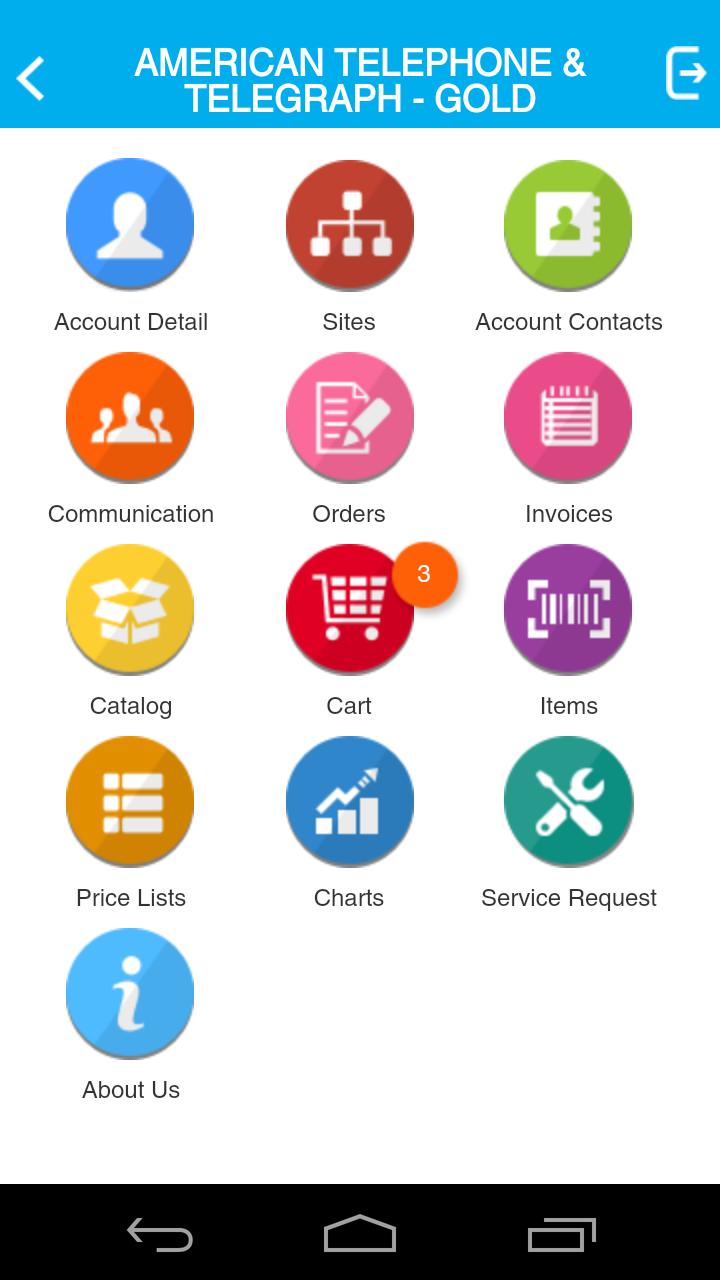This screenshot has width=720, height=1280.
Task: Open the shopping Cart icon
Action: coord(349,609)
